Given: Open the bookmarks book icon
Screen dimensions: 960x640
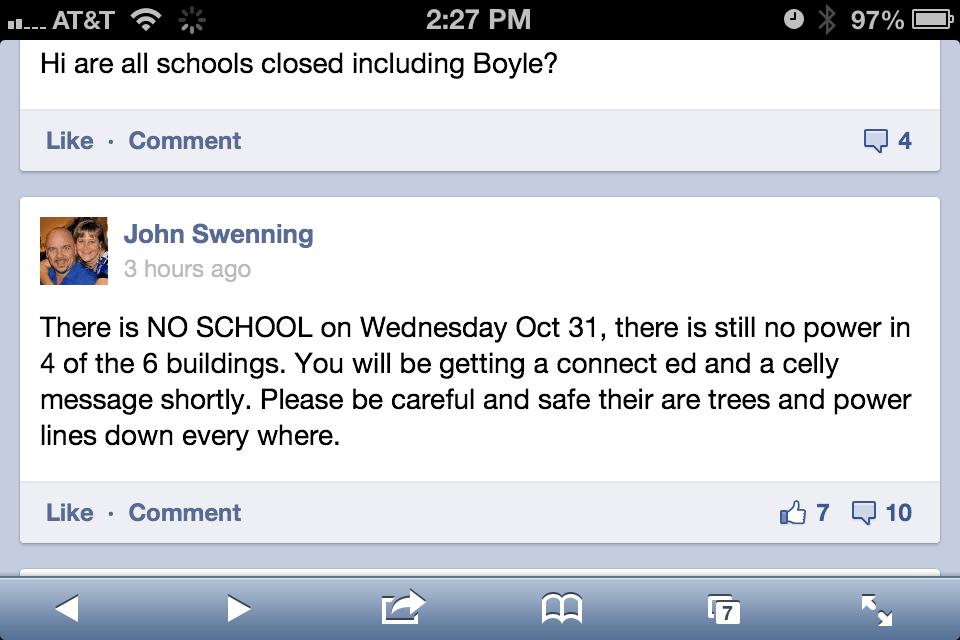Looking at the screenshot, I should 561,608.
